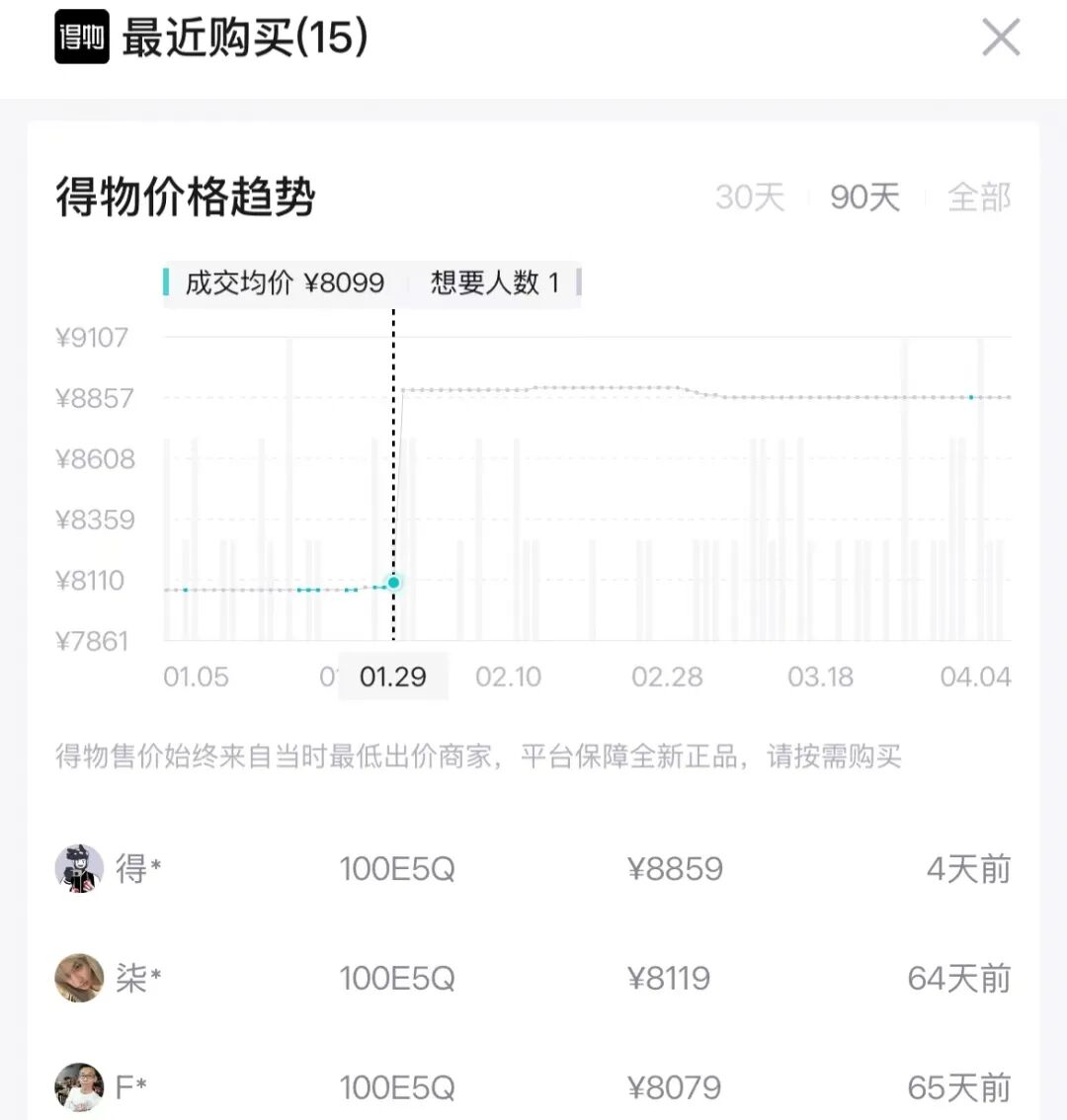Switch price trend to 30天
Viewport: 1067px width, 1120px height.
tap(750, 198)
